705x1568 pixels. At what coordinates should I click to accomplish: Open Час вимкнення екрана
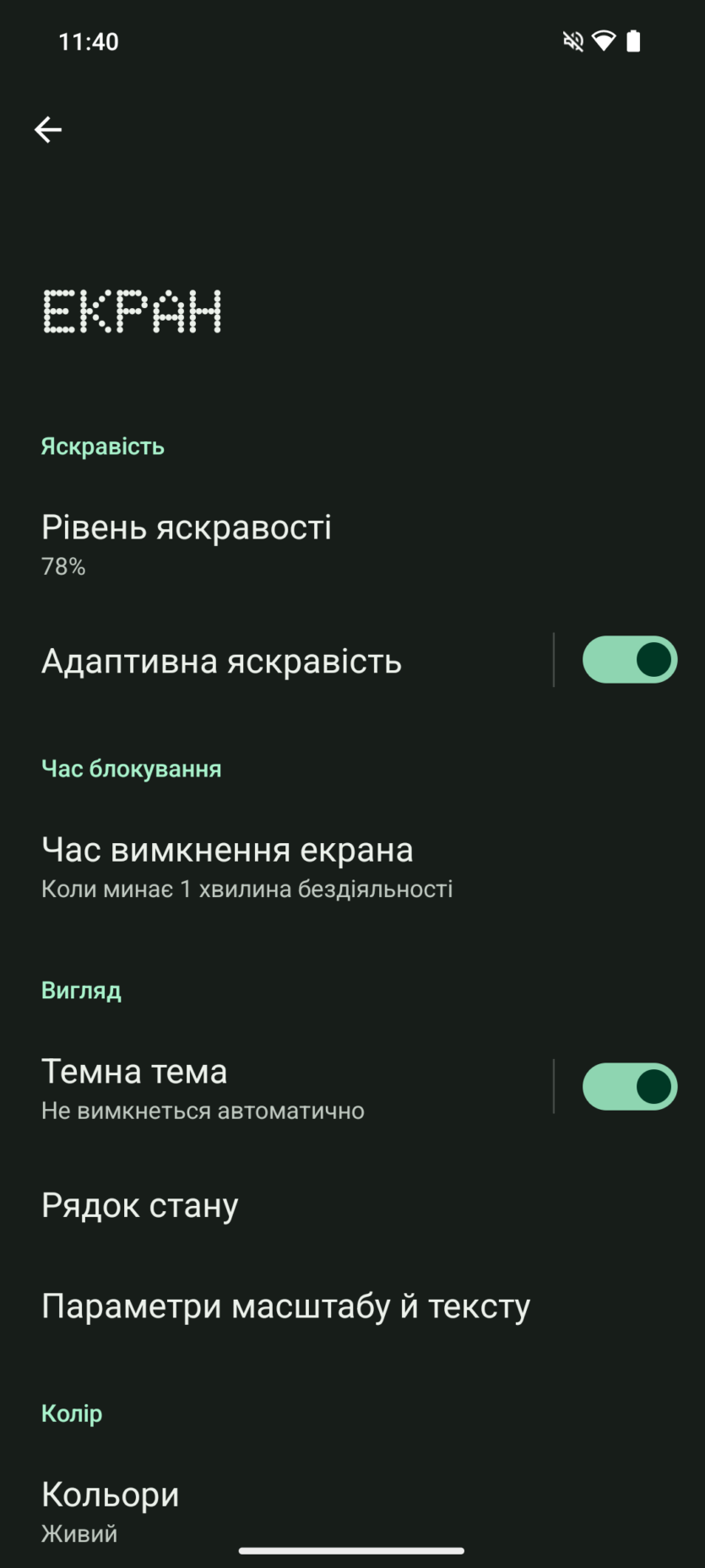(x=247, y=867)
